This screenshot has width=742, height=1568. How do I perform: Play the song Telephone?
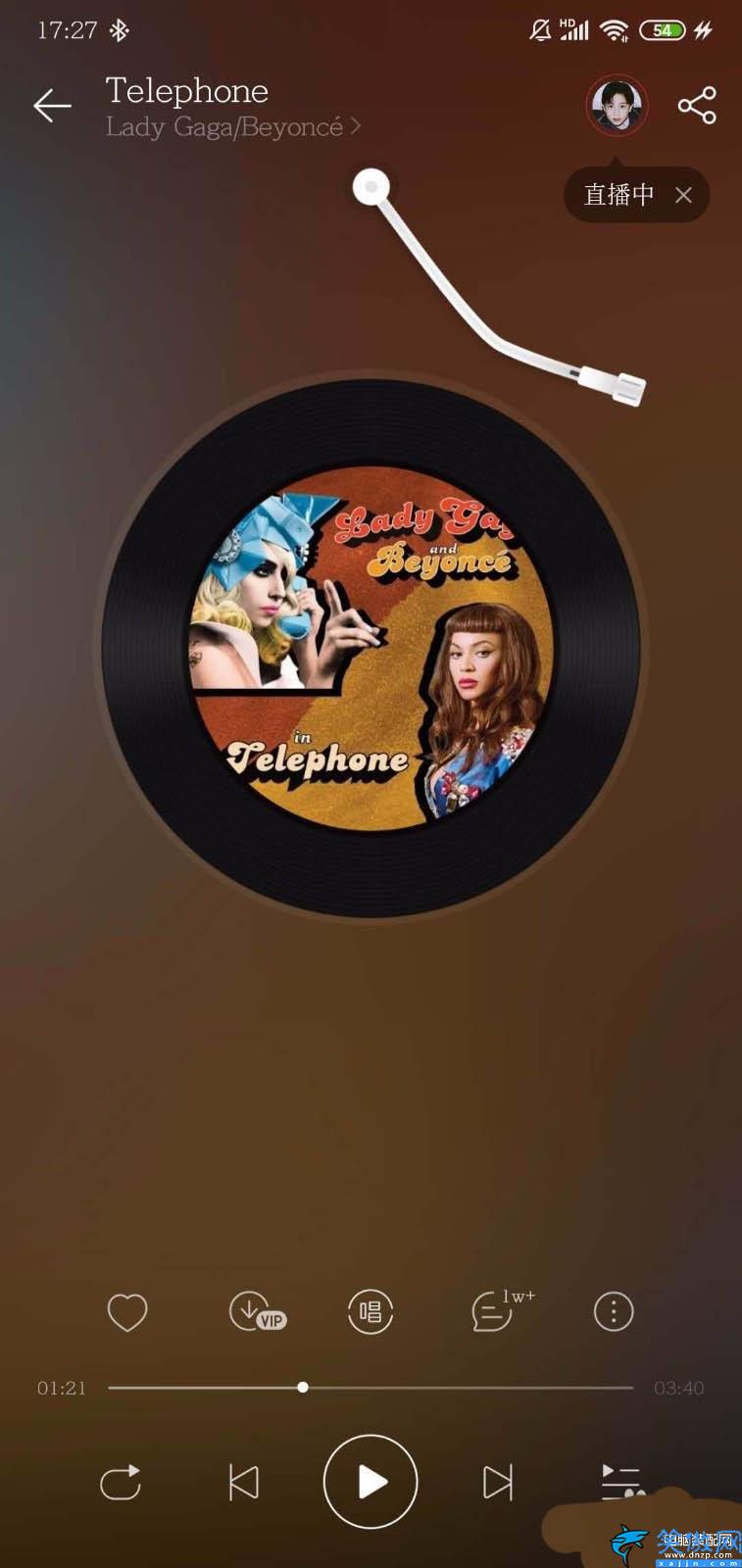tap(371, 1482)
